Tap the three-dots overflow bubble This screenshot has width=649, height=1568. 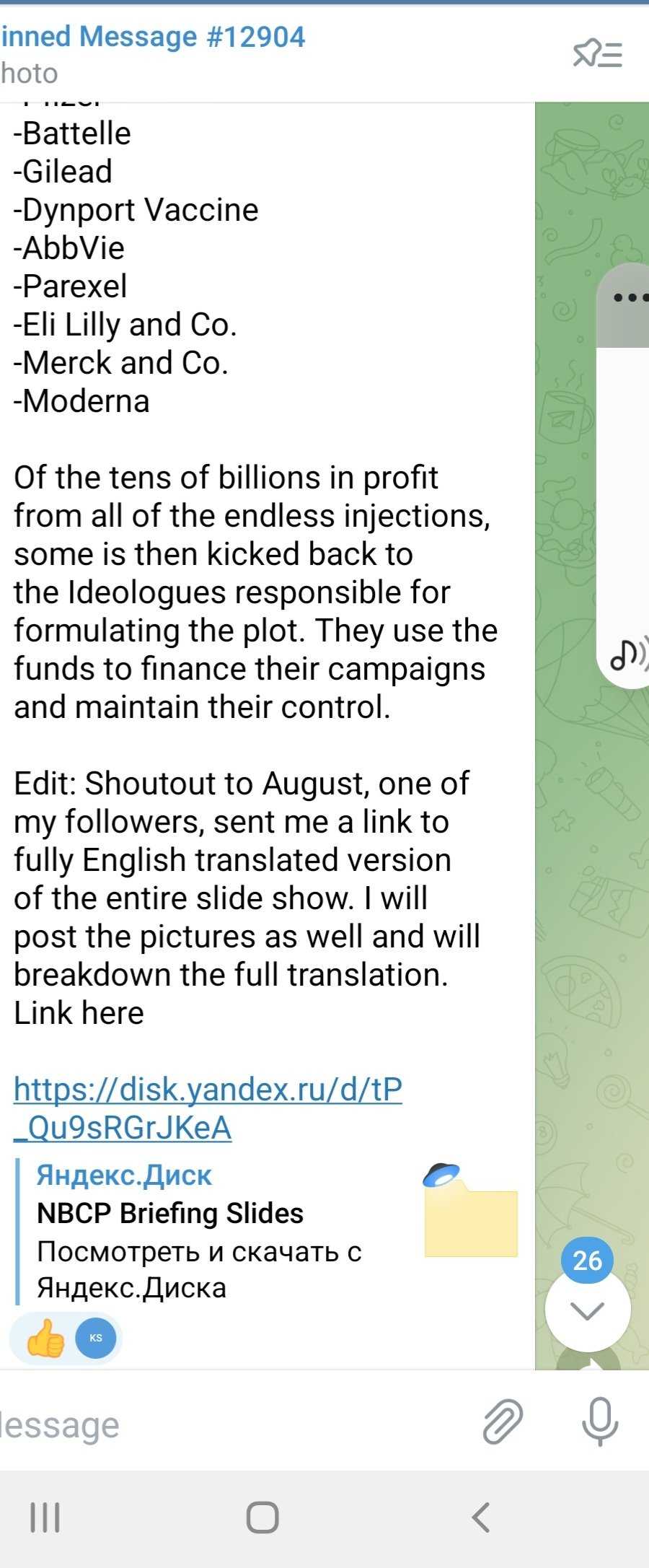point(630,297)
